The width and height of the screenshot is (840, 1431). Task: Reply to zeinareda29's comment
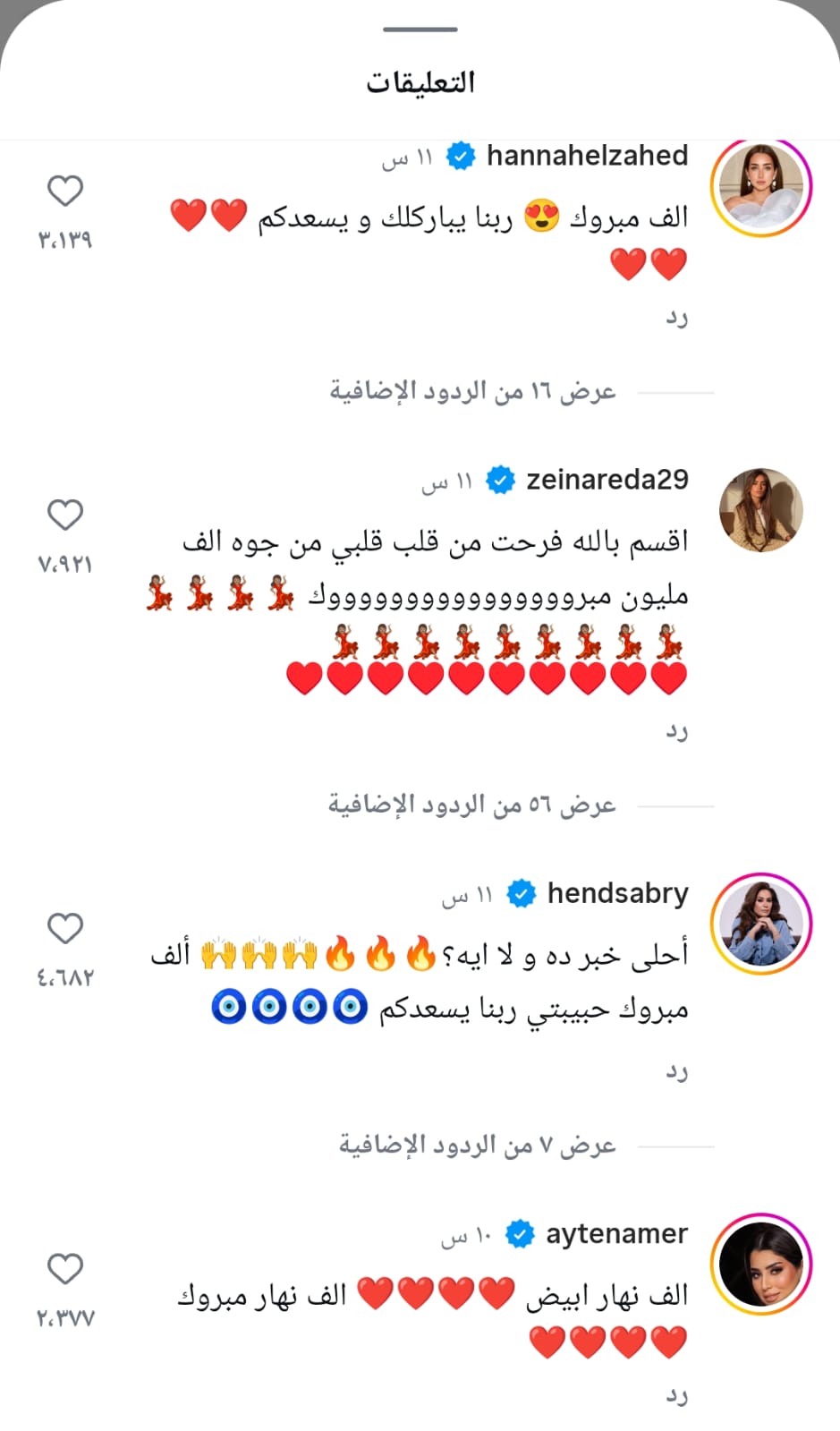click(676, 730)
